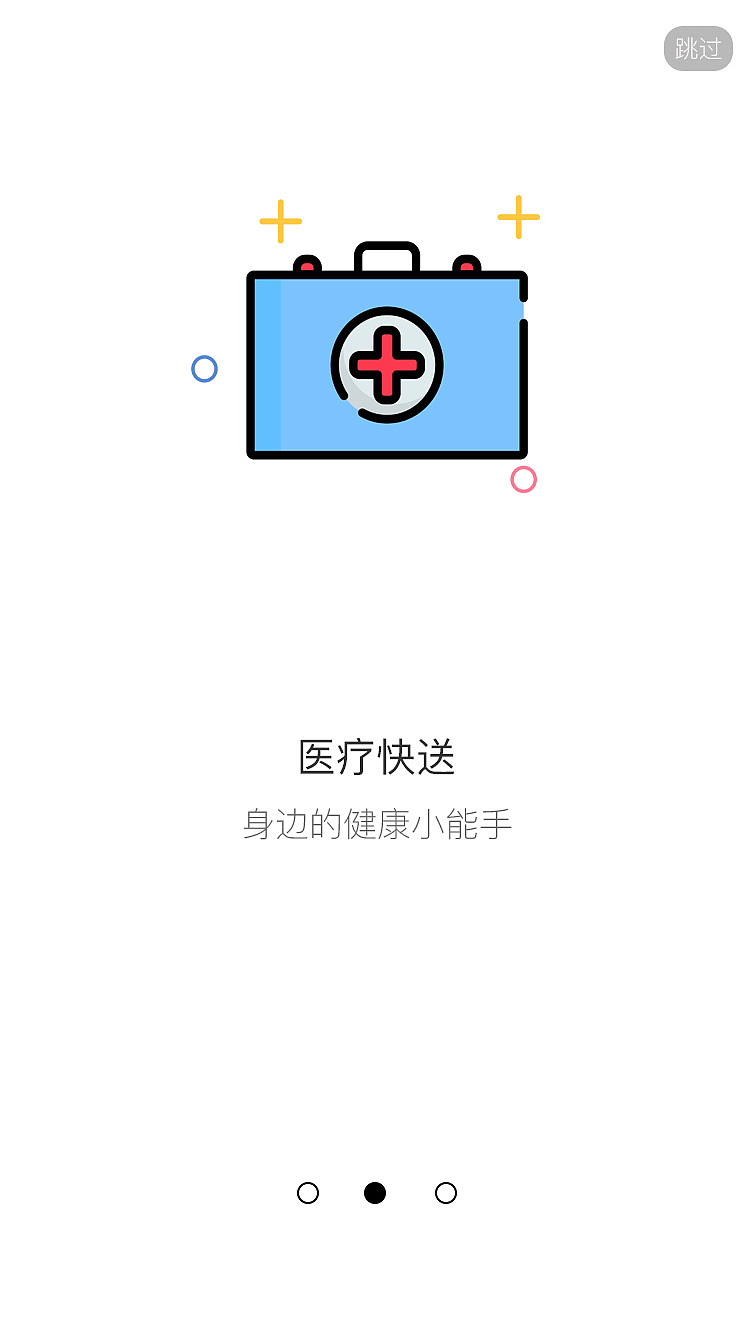750x1334 pixels.
Task: Click the 身边的健康小能手 subtitle text
Action: tap(378, 823)
